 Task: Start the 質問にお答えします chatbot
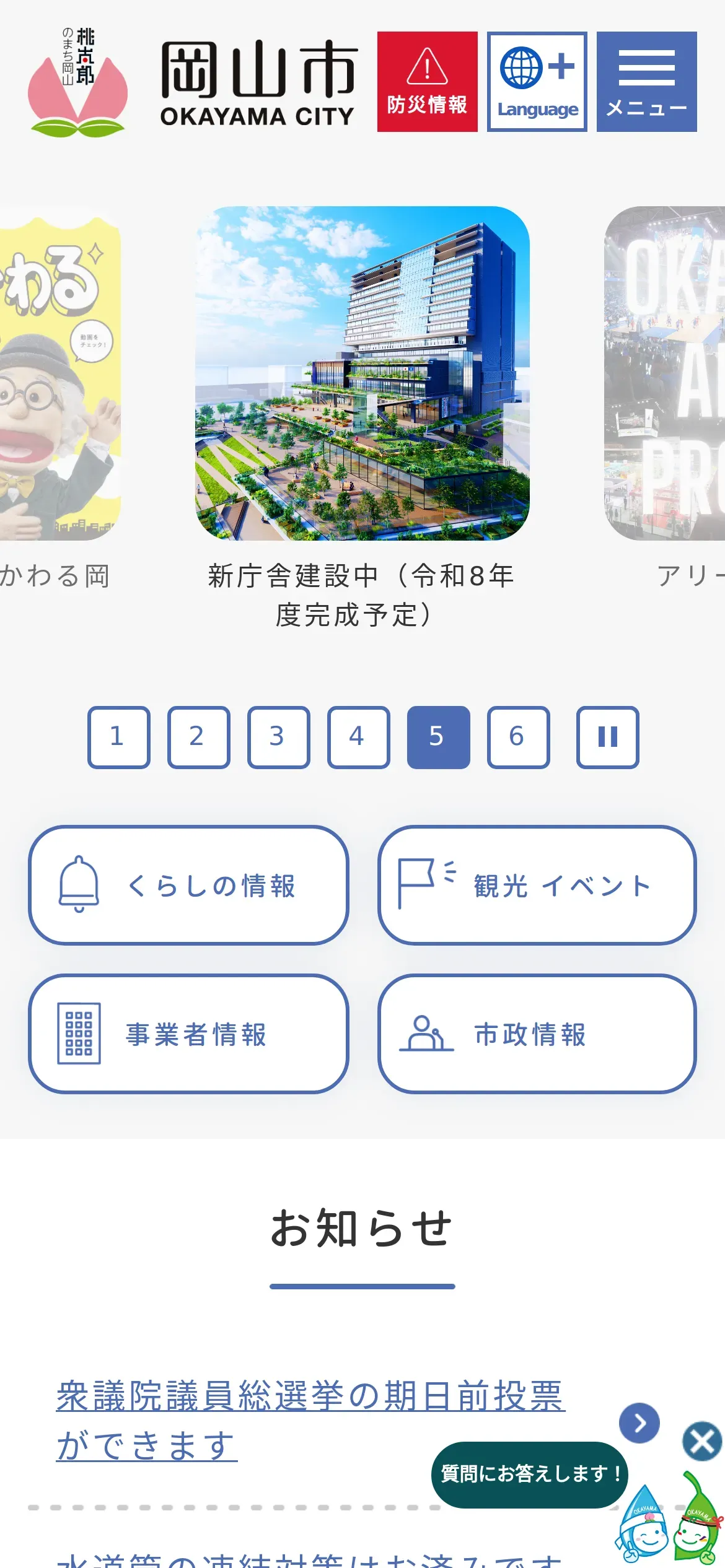pyautogui.click(x=530, y=1474)
